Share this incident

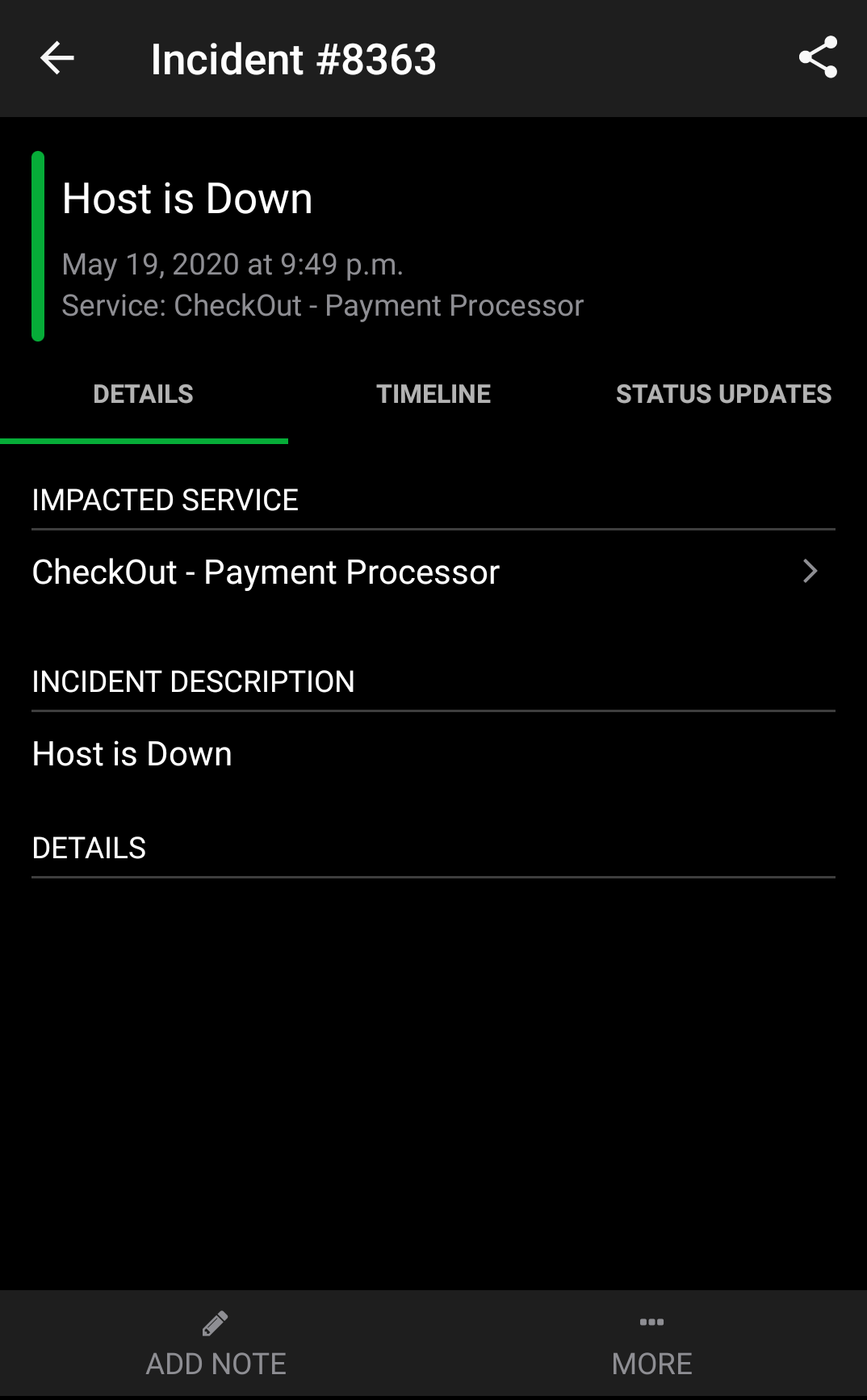[x=818, y=58]
